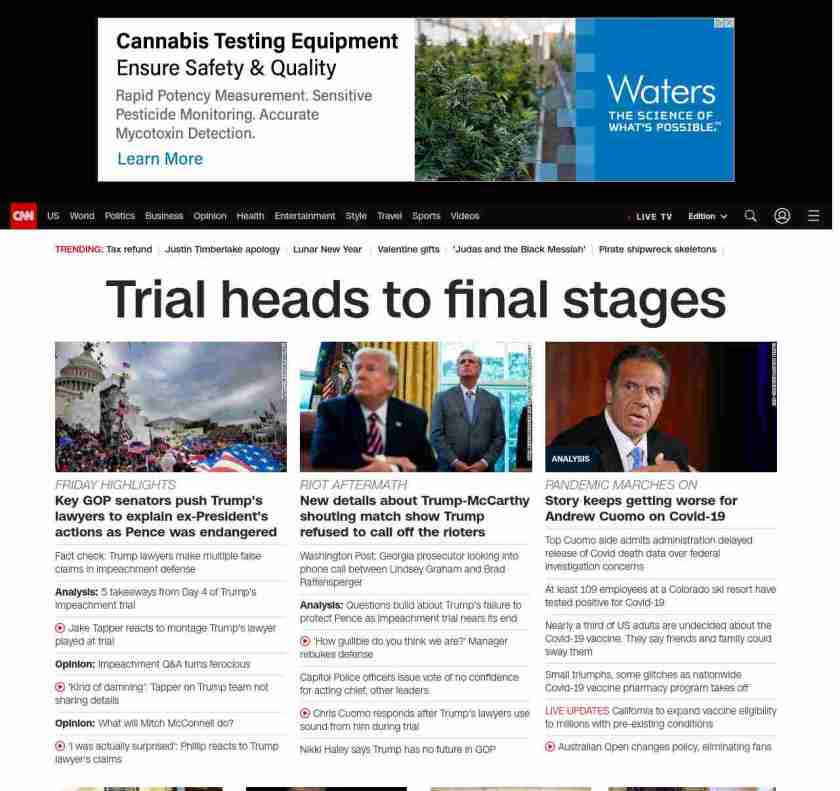Open trending Justin Timberlake apology
This screenshot has height=791, width=840.
pyautogui.click(x=222, y=250)
